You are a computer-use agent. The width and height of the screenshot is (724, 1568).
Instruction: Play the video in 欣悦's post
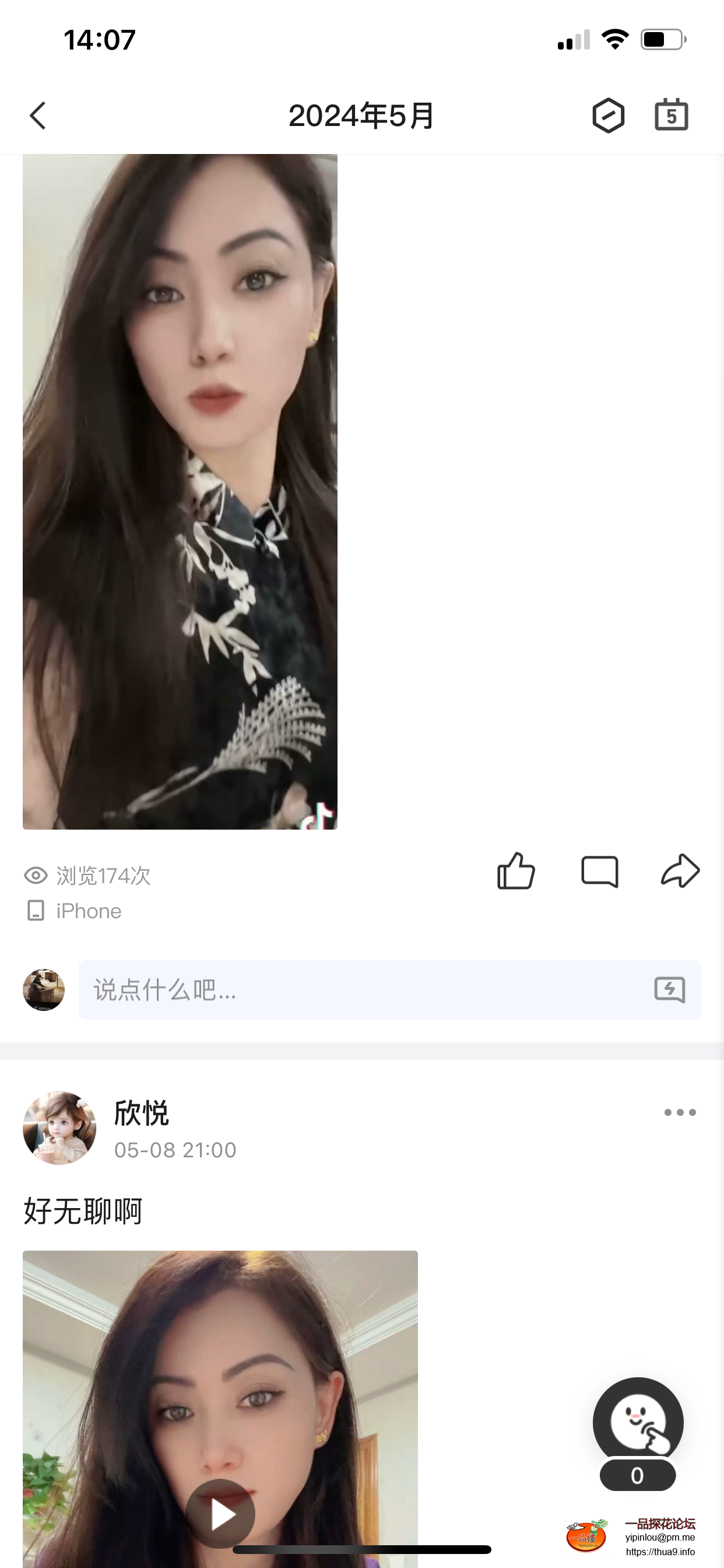pos(220,1514)
